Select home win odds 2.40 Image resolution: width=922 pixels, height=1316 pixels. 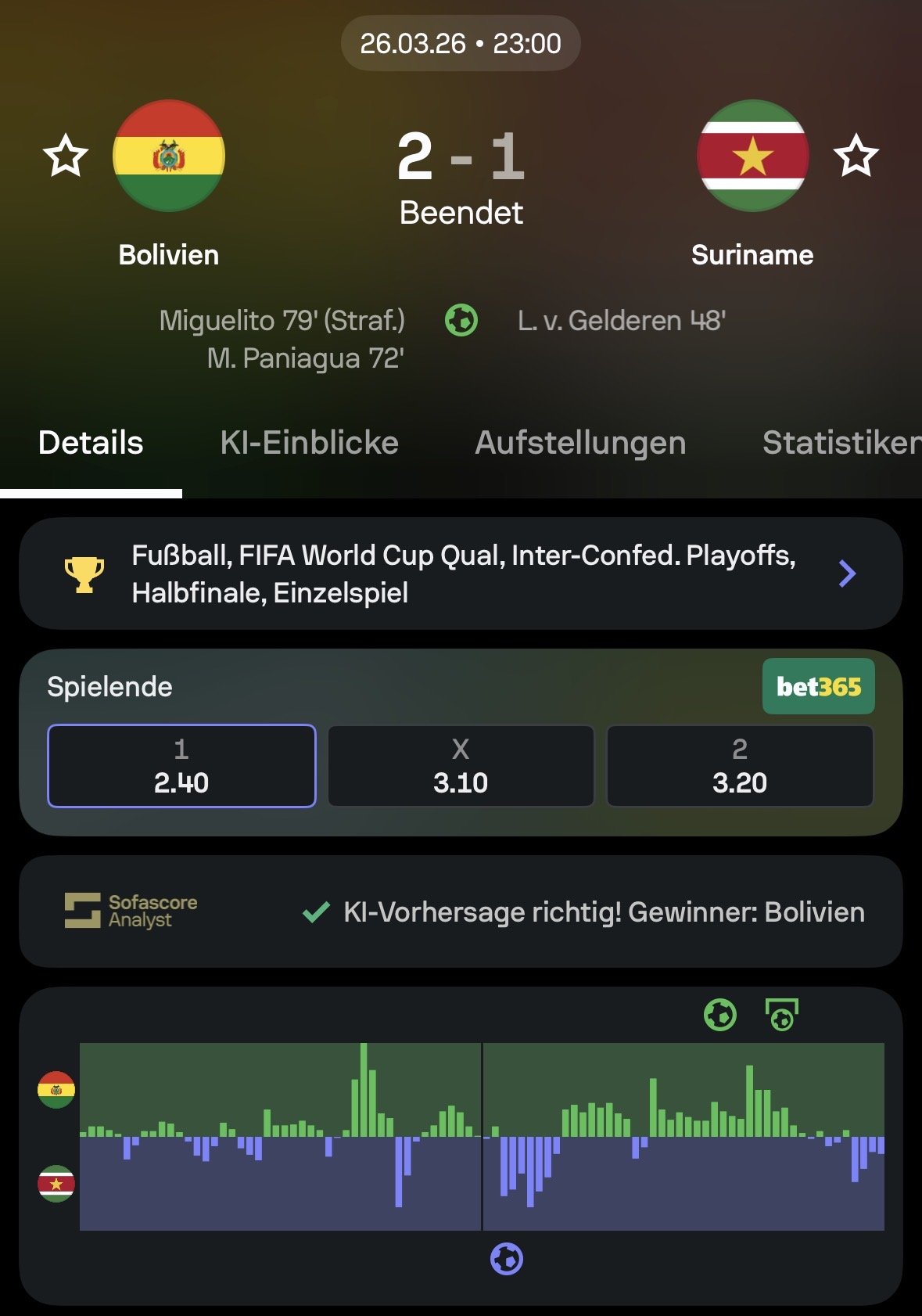(x=181, y=766)
